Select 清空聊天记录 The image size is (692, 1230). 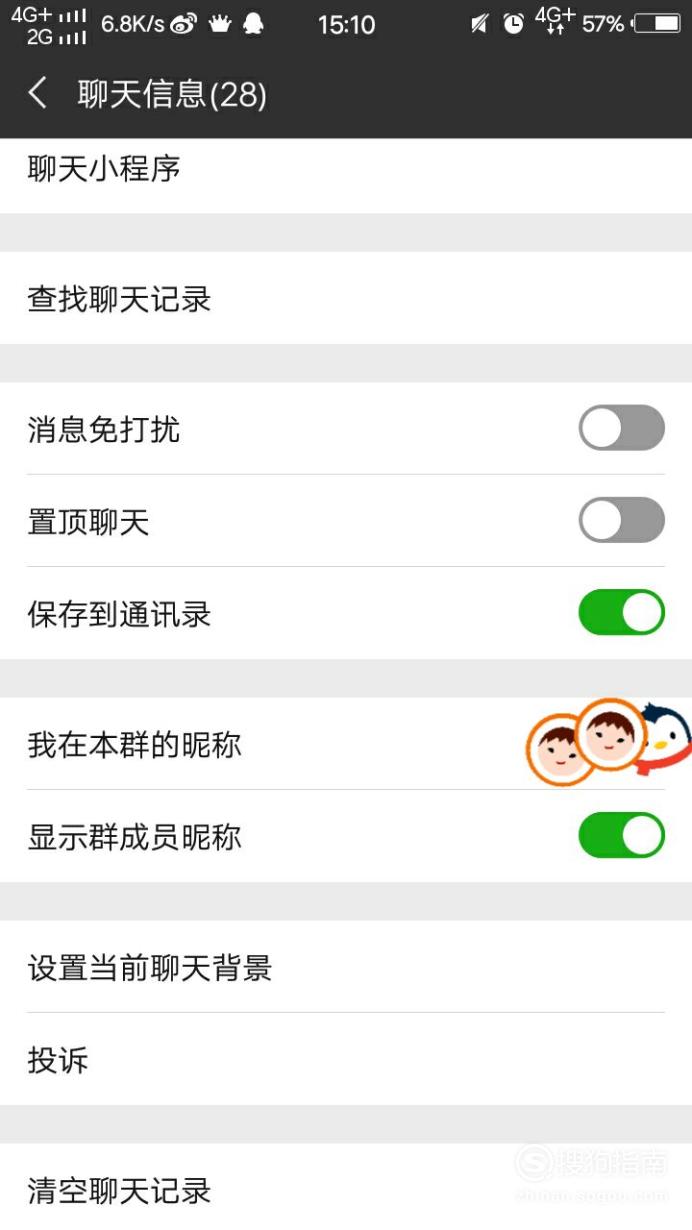pyautogui.click(x=346, y=1187)
